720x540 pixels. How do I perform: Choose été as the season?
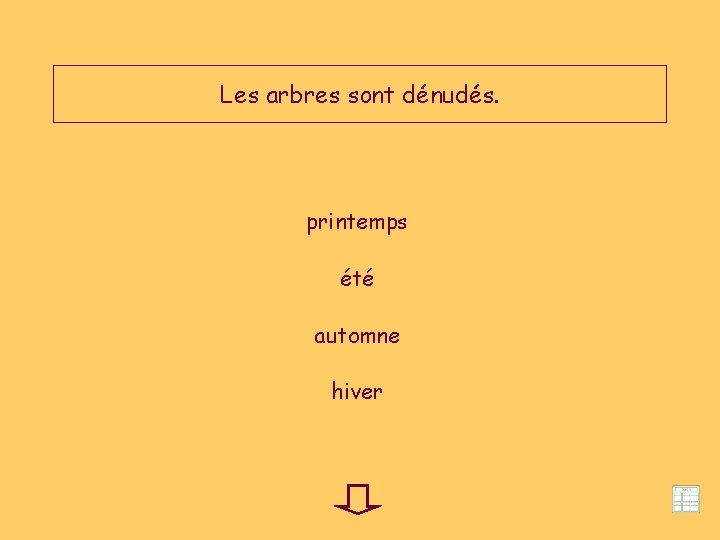coord(357,278)
